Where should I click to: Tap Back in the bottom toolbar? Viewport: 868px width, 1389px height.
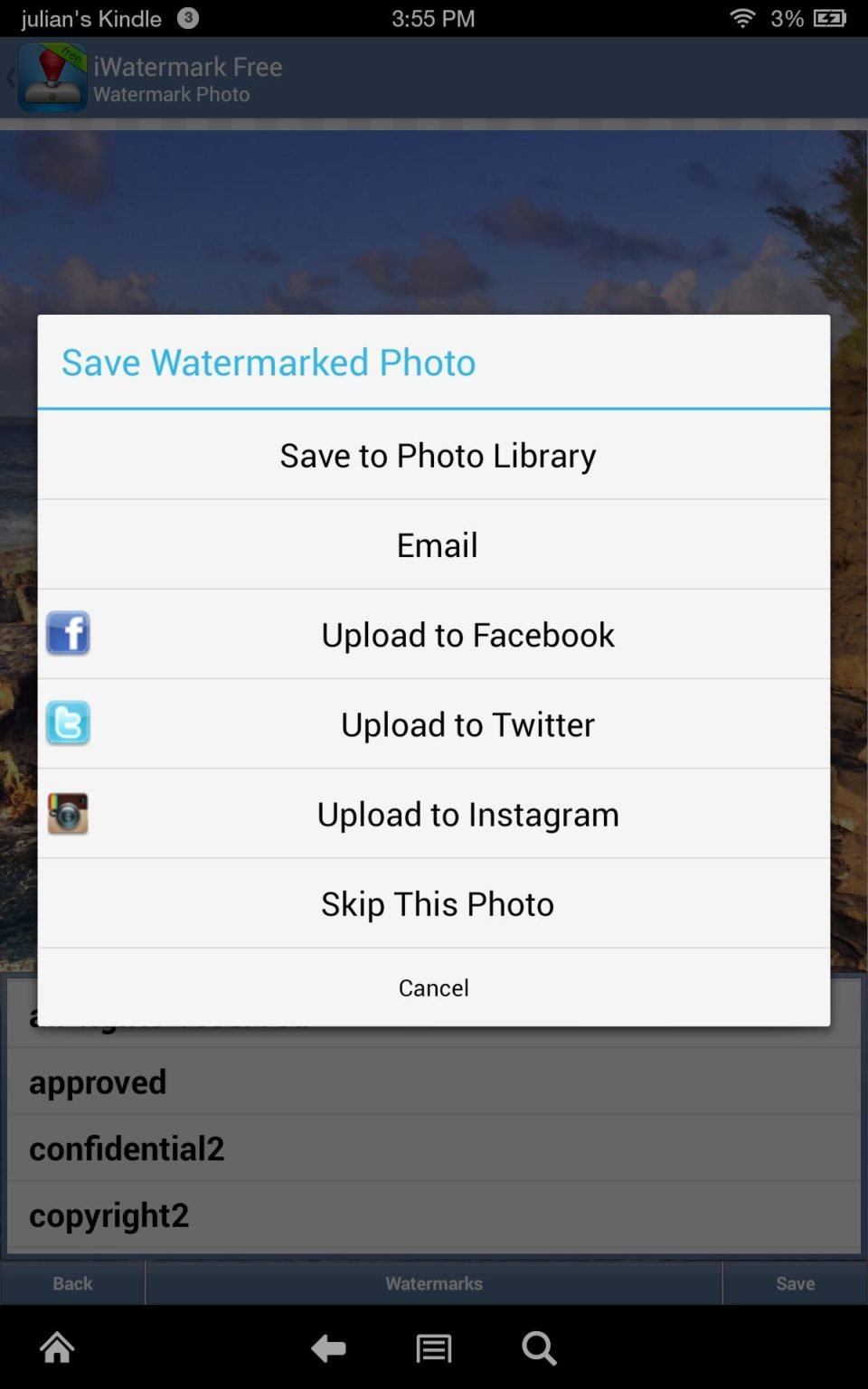(x=71, y=1282)
